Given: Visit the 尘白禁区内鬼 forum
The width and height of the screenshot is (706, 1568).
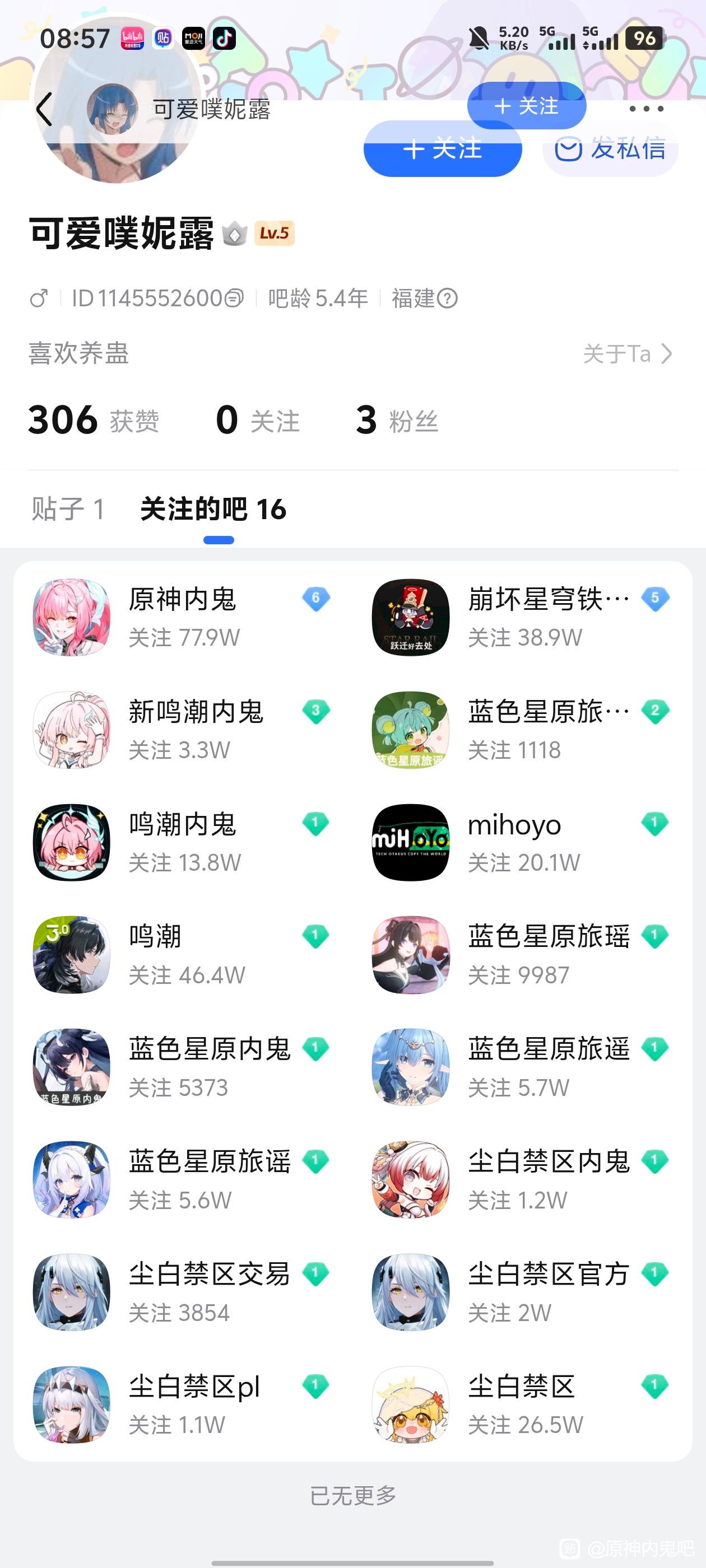Looking at the screenshot, I should click(x=548, y=1179).
